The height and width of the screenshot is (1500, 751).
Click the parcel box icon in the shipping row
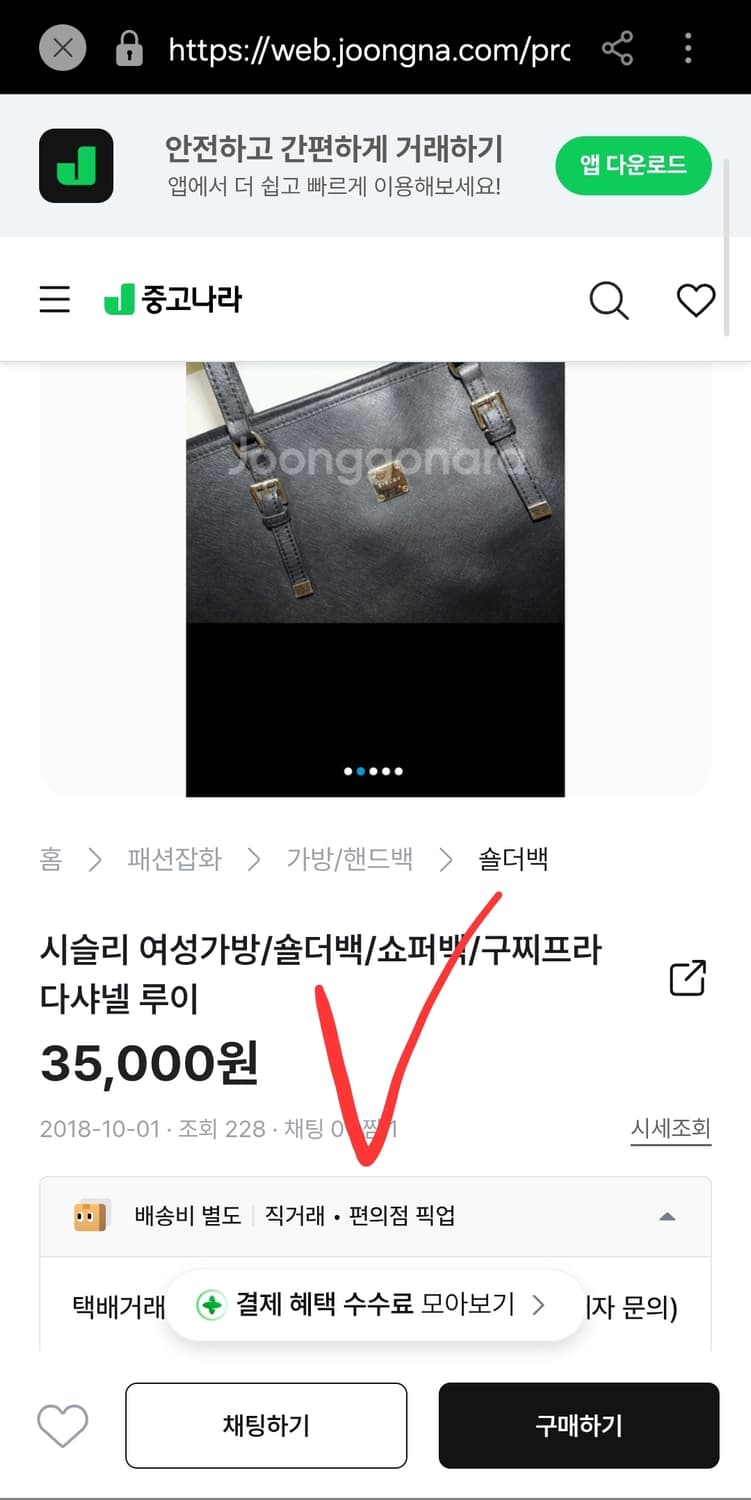pyautogui.click(x=89, y=1216)
